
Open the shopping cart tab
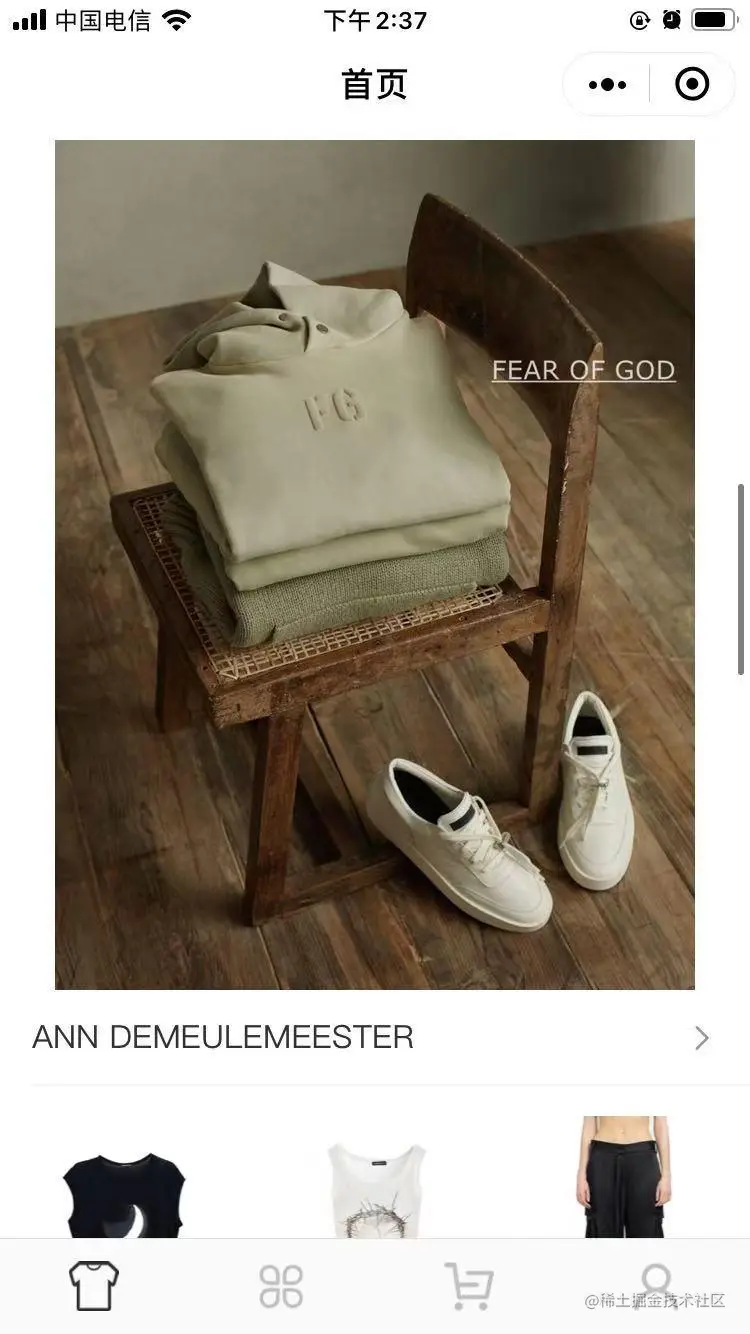point(468,1286)
